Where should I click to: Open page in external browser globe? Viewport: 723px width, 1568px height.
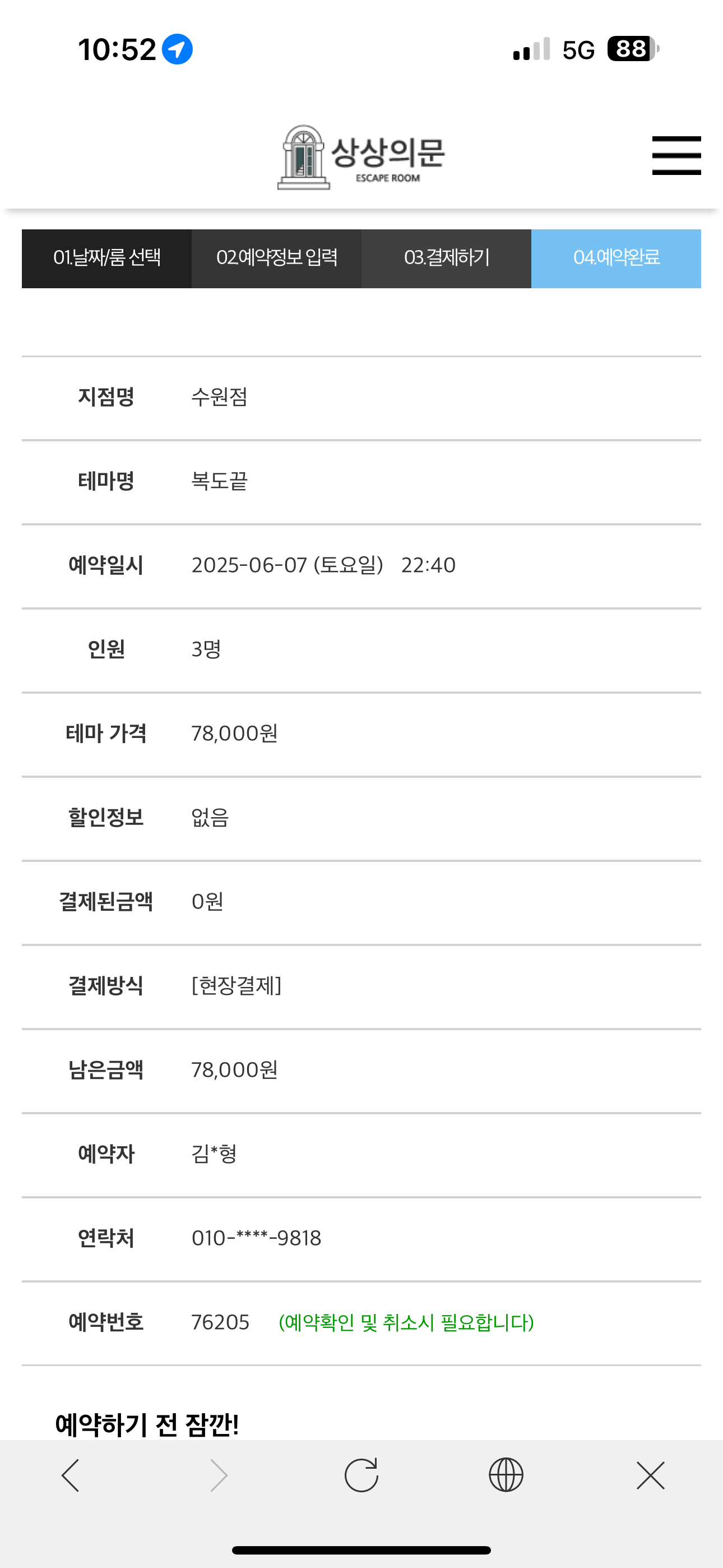506,1475
